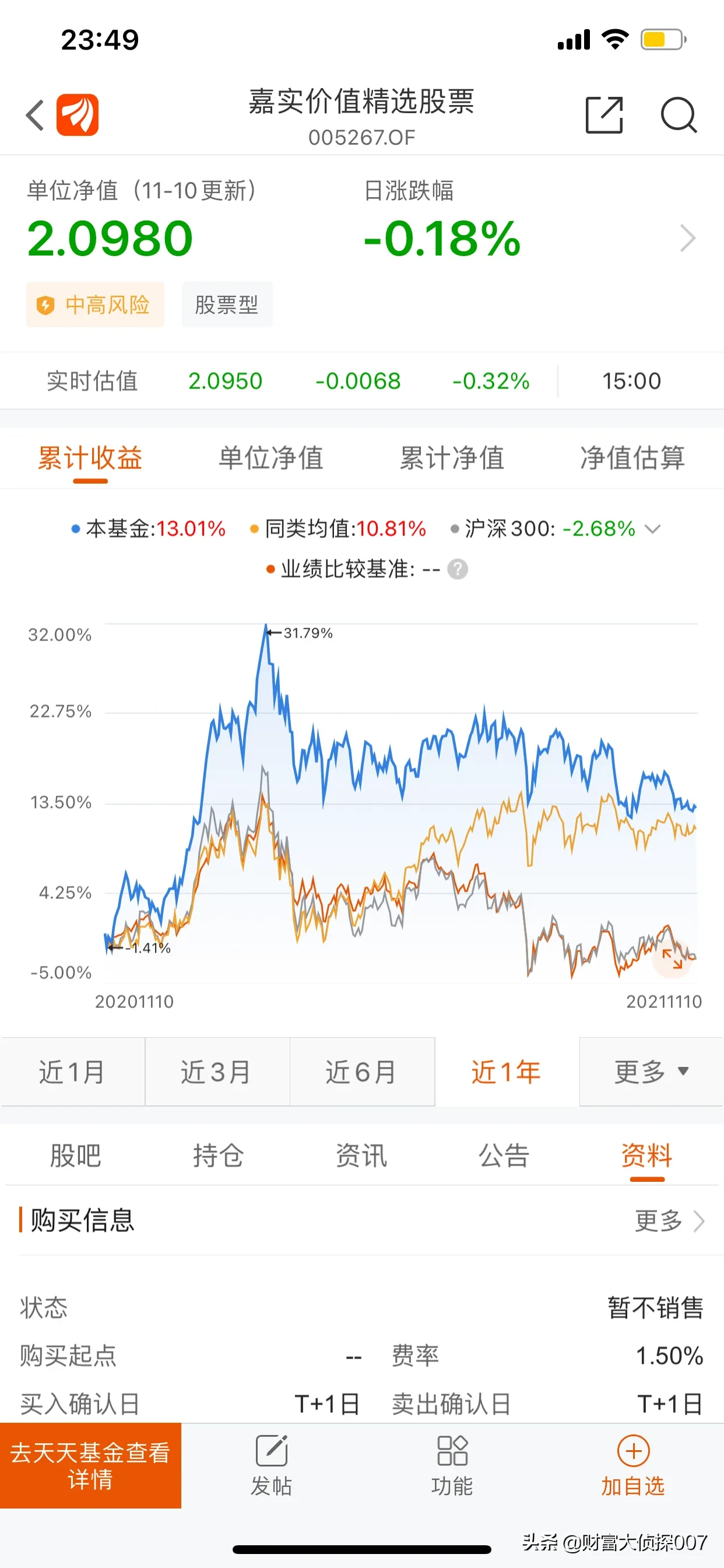Show help for 业绩比较基准
Image resolution: width=724 pixels, height=1568 pixels.
458,570
